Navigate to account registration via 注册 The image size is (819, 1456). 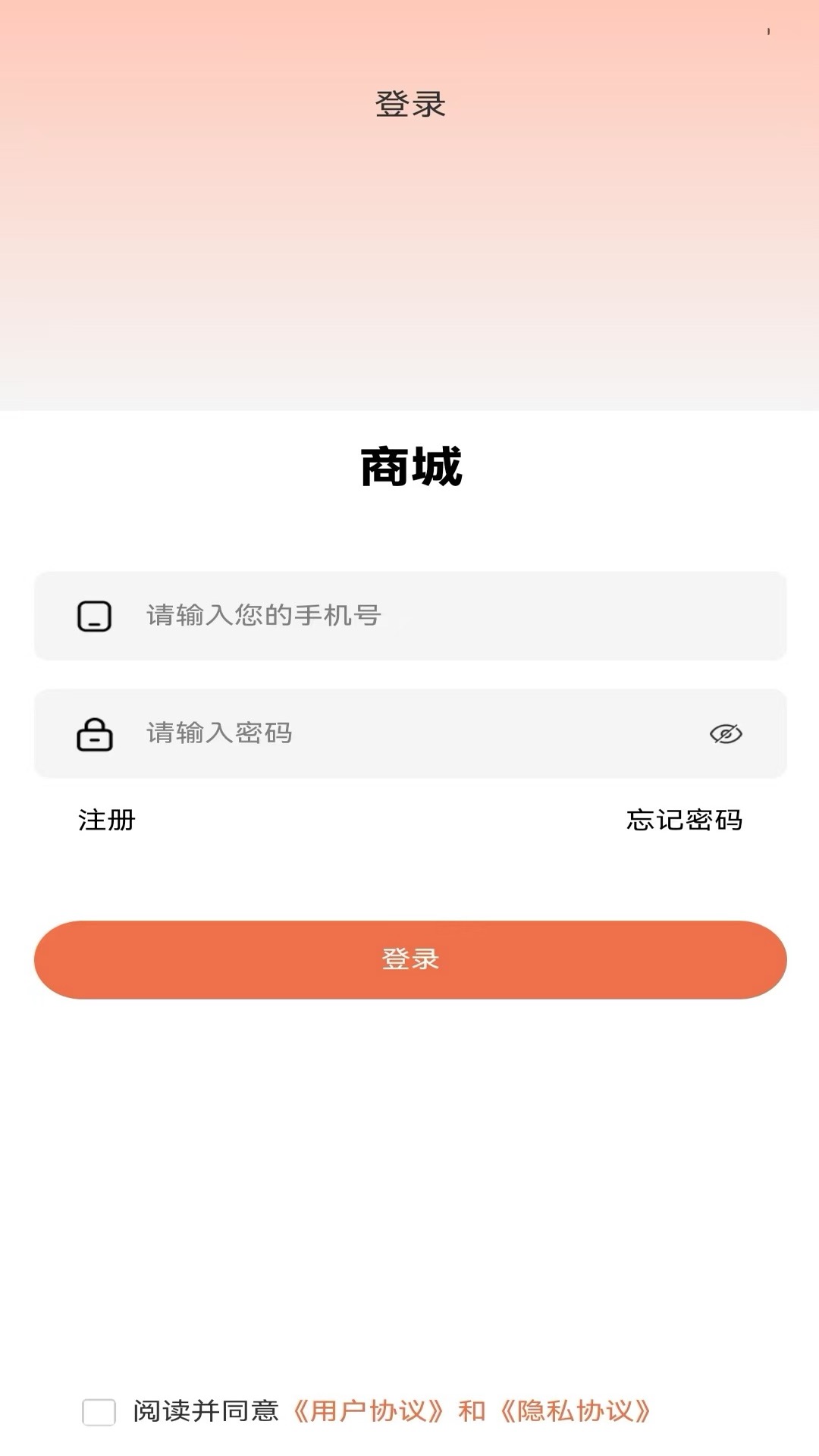[x=104, y=821]
